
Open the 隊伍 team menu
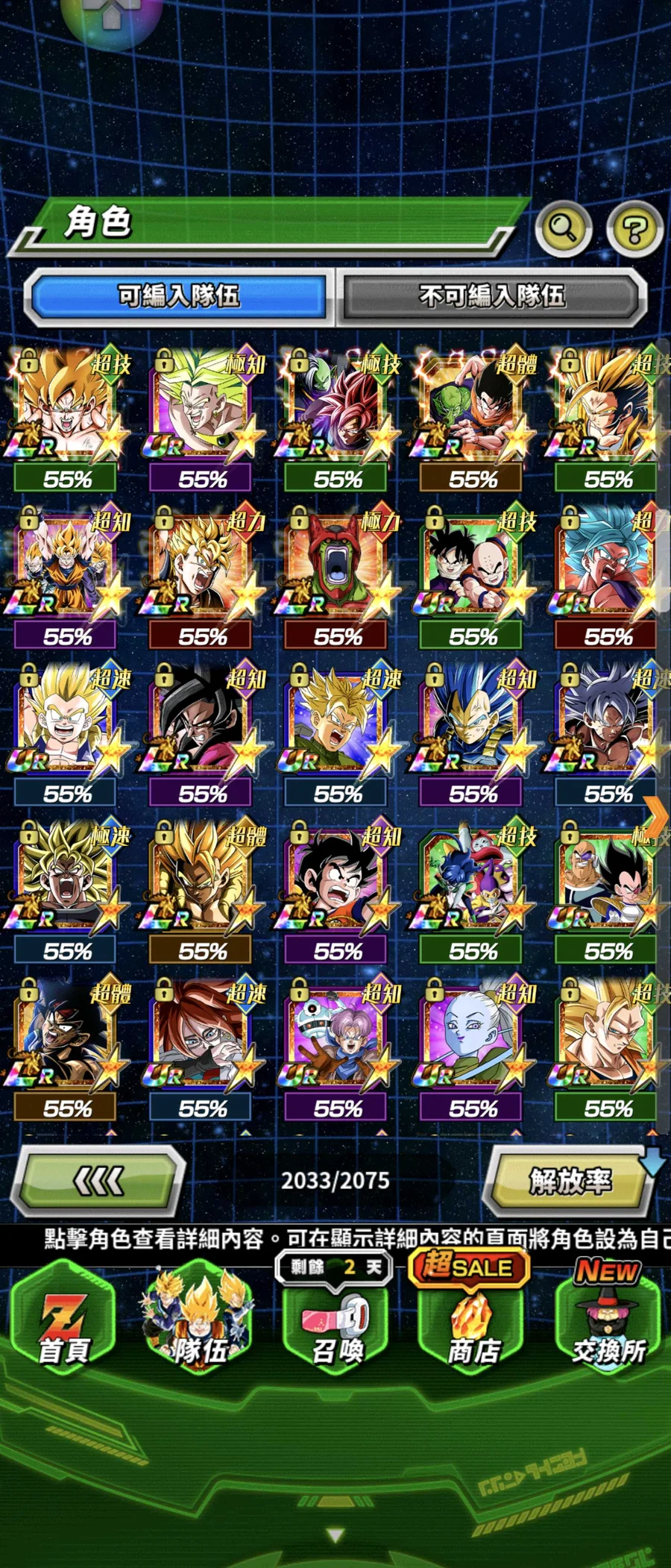(199, 1322)
